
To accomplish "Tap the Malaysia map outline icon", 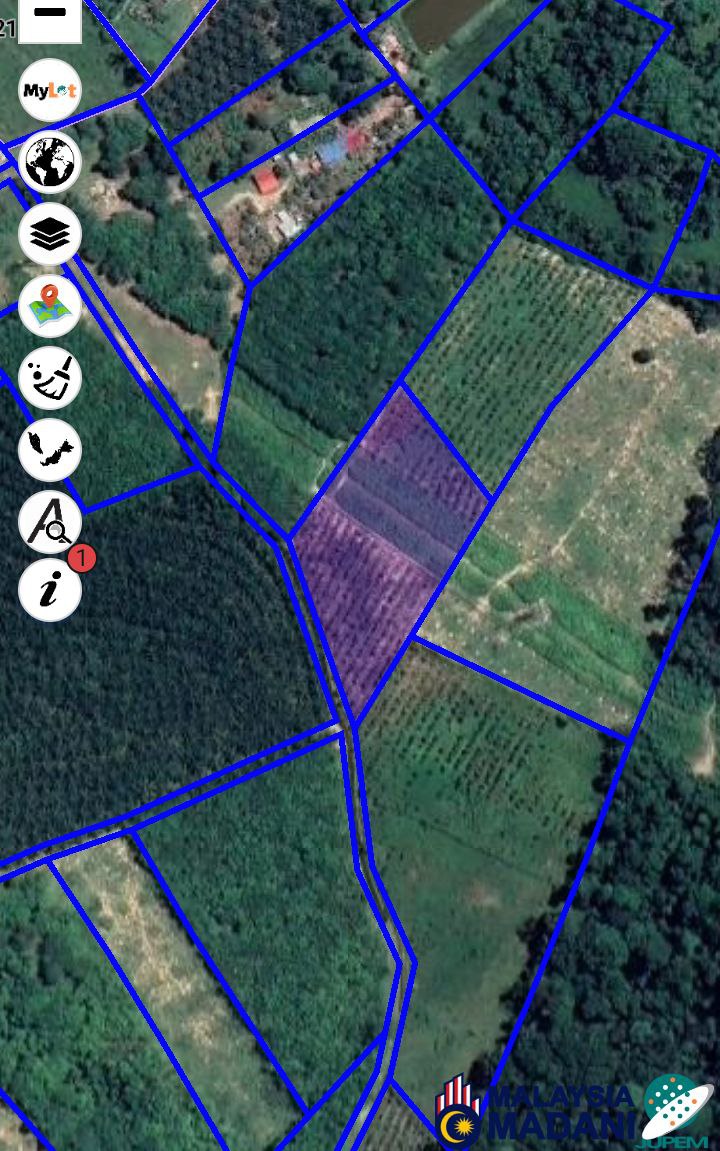I will click(x=50, y=450).
